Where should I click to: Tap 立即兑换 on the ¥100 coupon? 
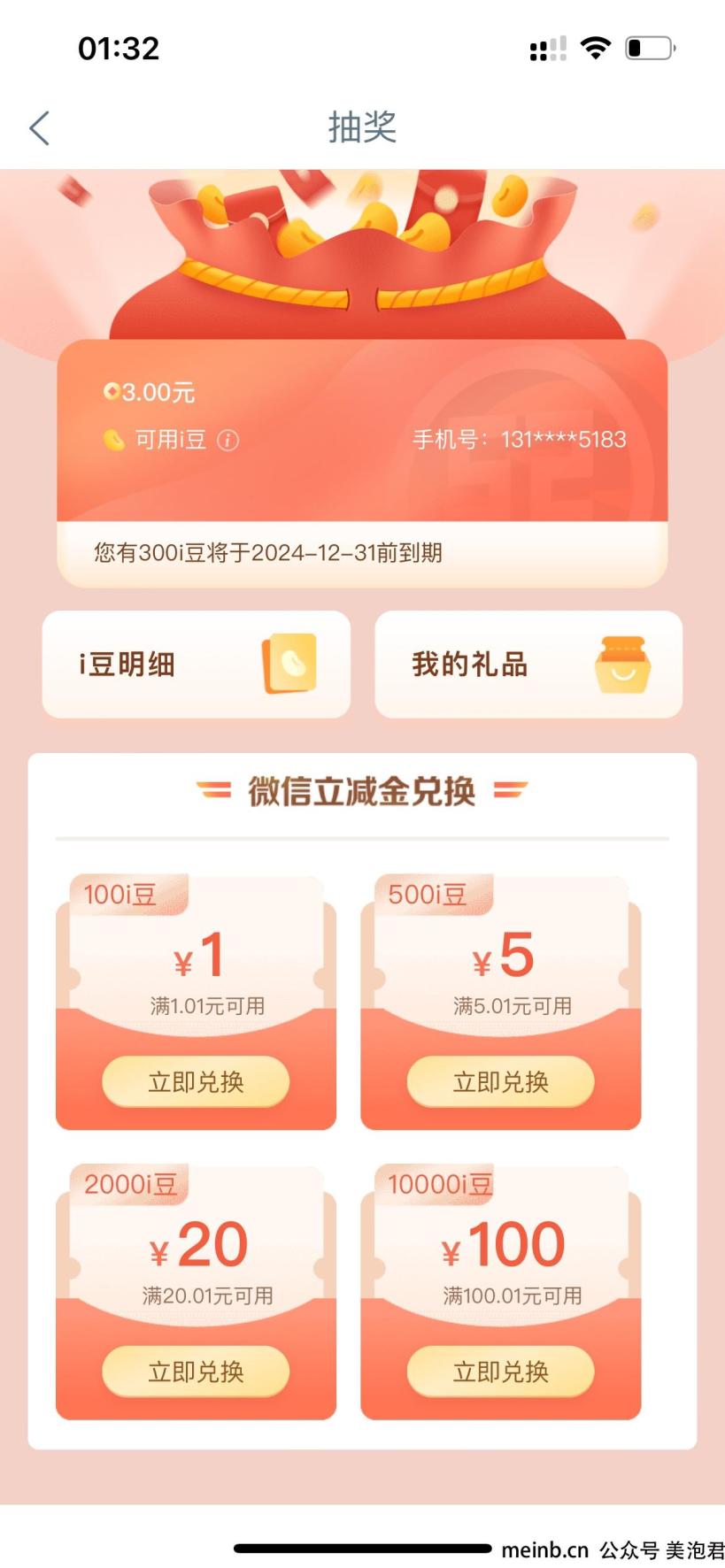(500, 1371)
